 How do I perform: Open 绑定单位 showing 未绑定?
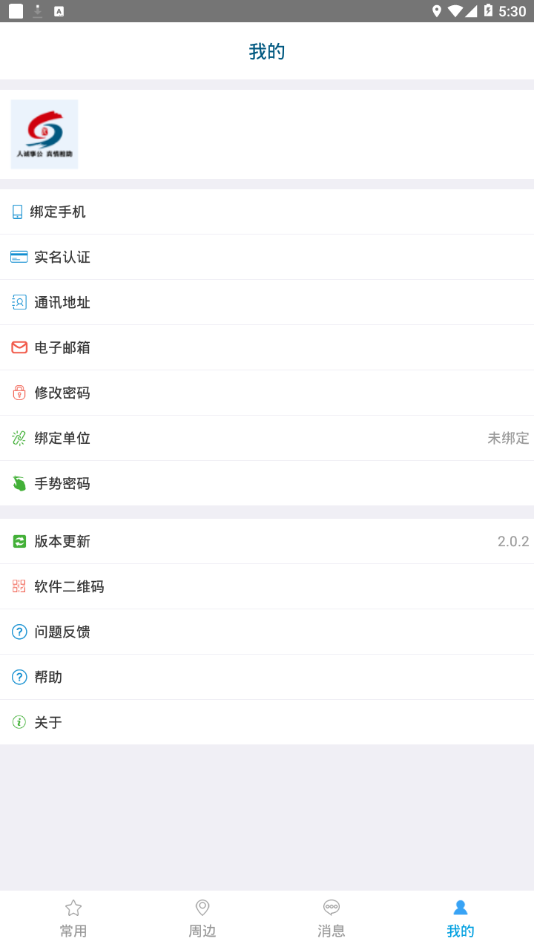point(267,438)
